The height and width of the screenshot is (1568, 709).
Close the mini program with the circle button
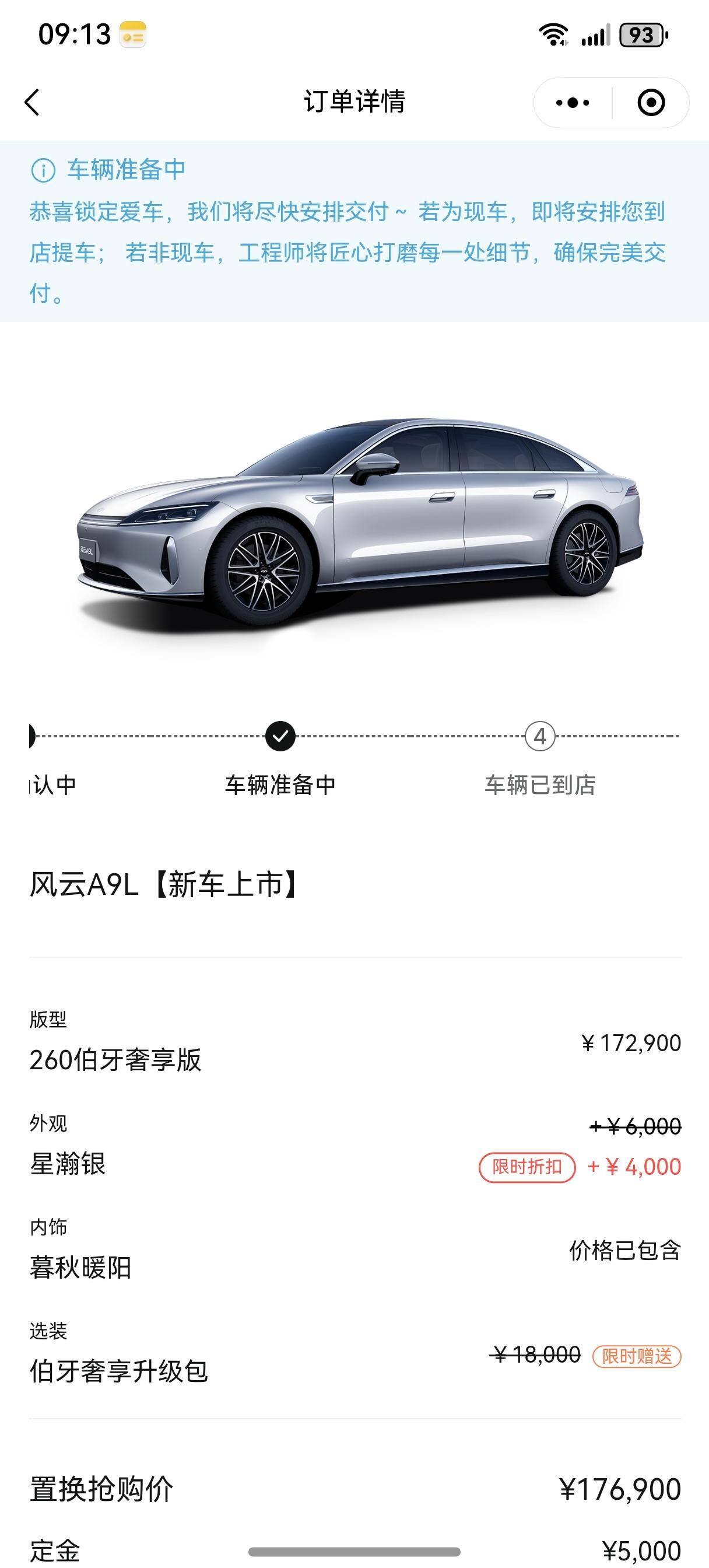point(651,102)
